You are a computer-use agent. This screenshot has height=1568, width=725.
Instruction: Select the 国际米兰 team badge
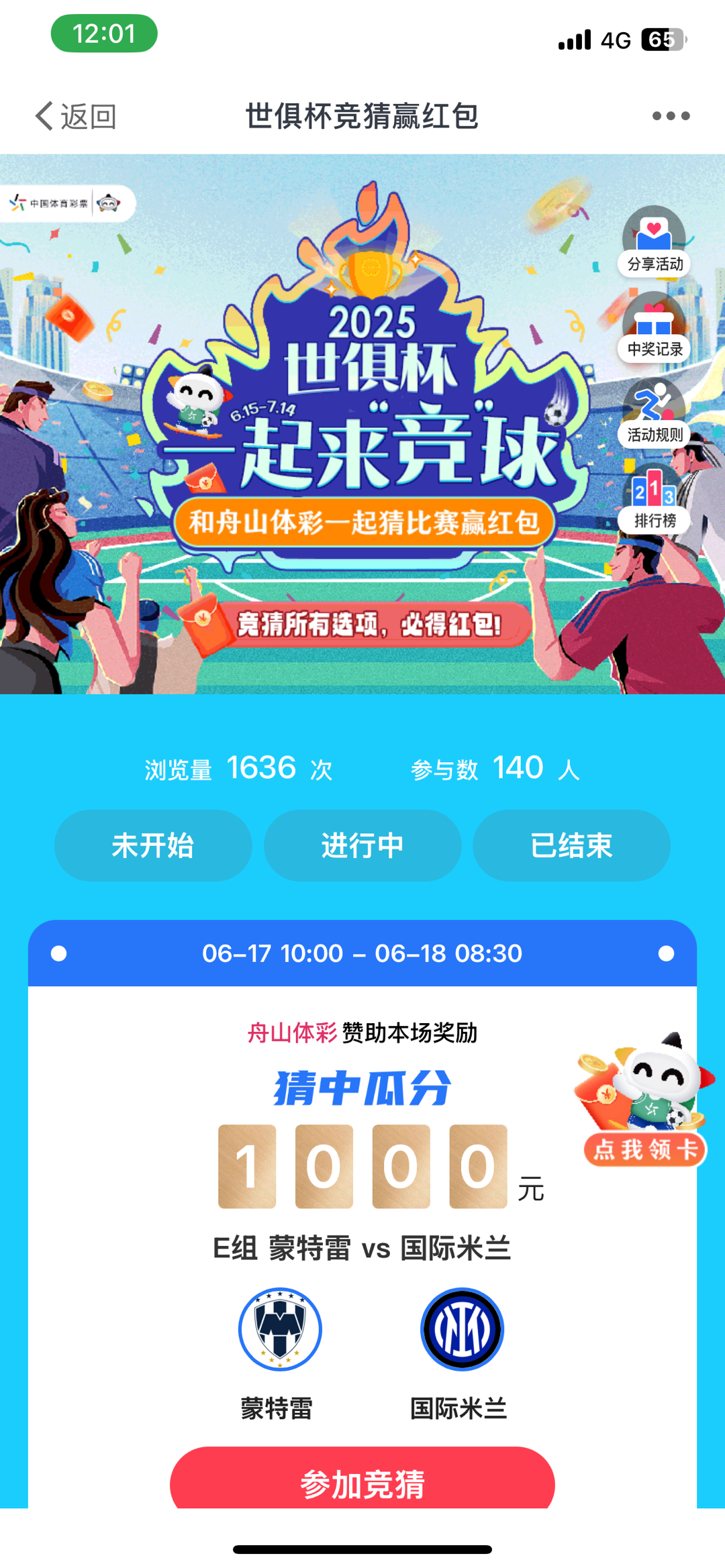462,1330
